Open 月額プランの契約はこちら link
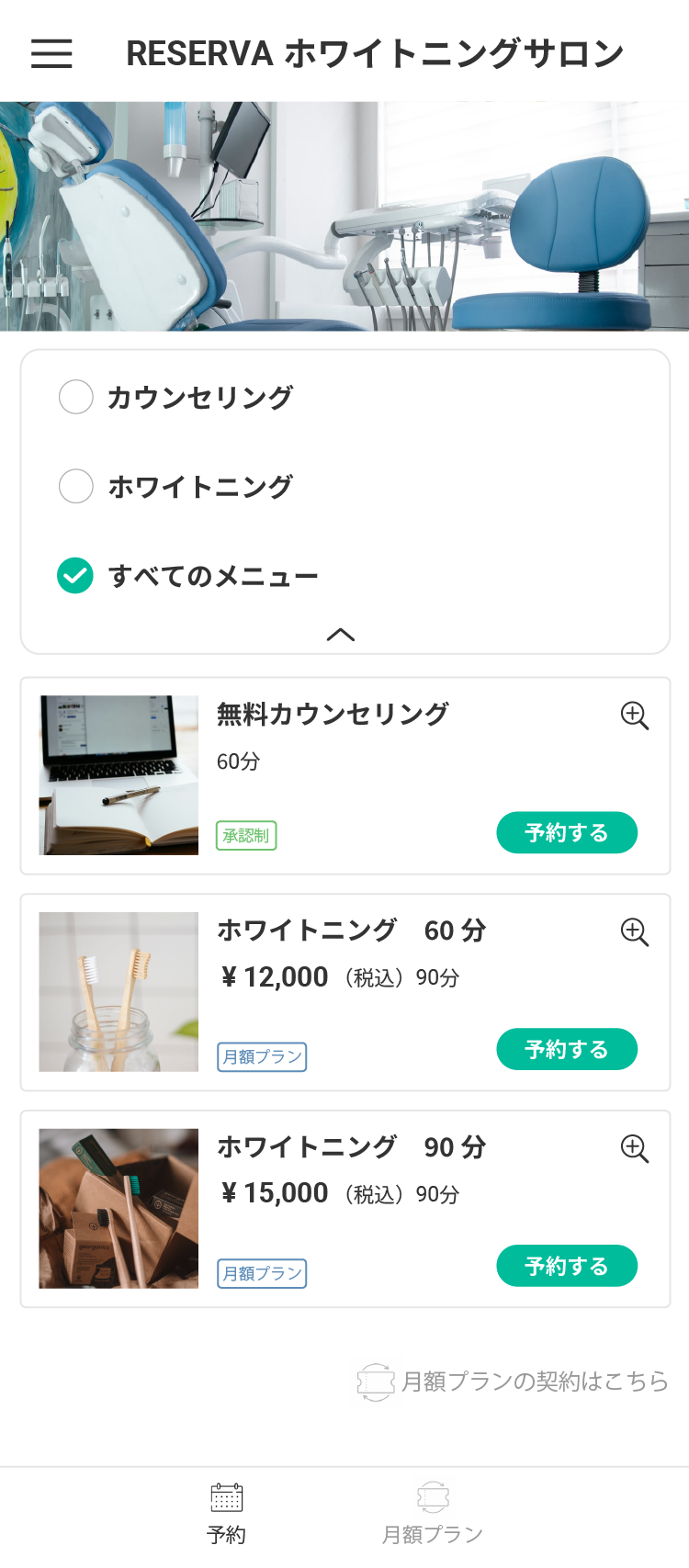 point(533,1379)
